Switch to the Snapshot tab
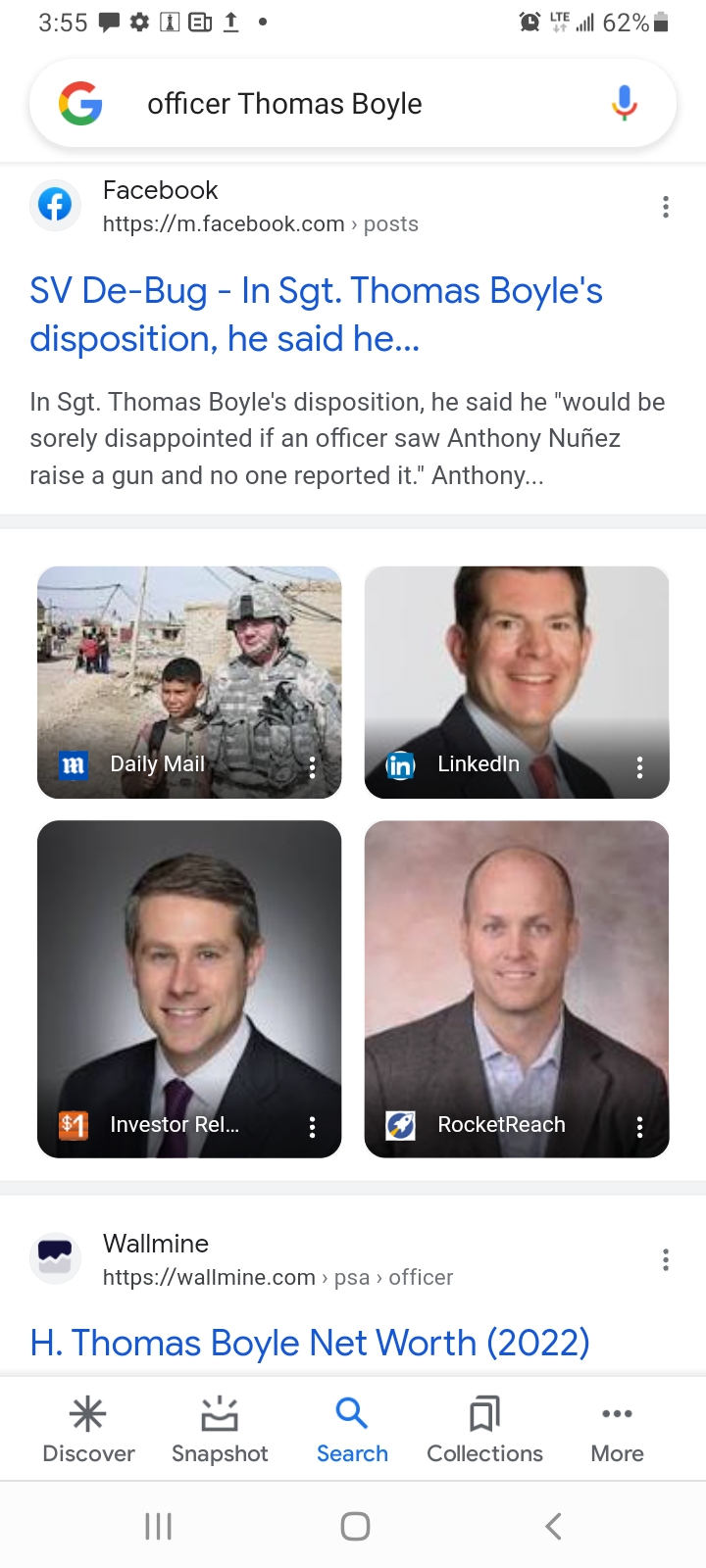706x1568 pixels. 220,1429
